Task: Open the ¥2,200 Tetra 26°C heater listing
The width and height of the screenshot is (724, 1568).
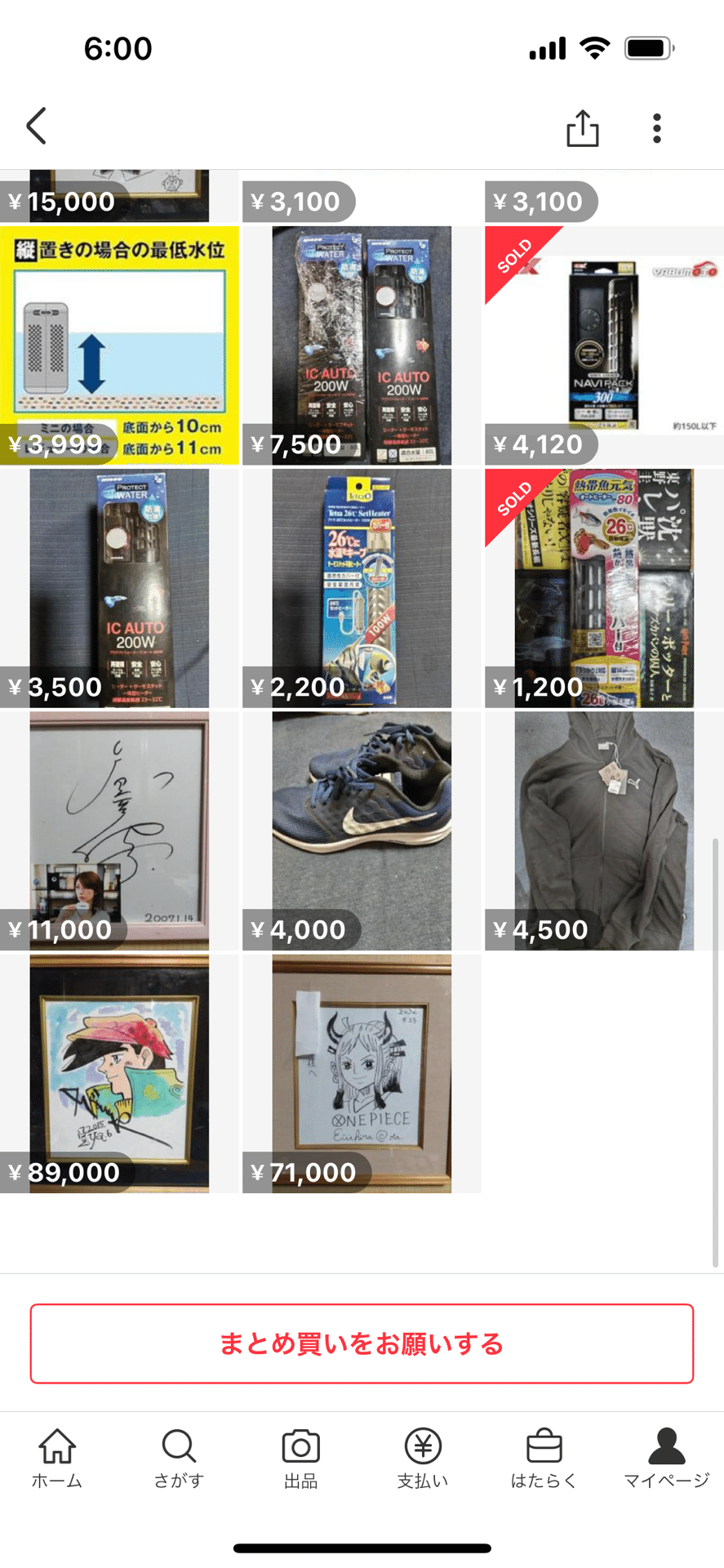Action: click(362, 587)
